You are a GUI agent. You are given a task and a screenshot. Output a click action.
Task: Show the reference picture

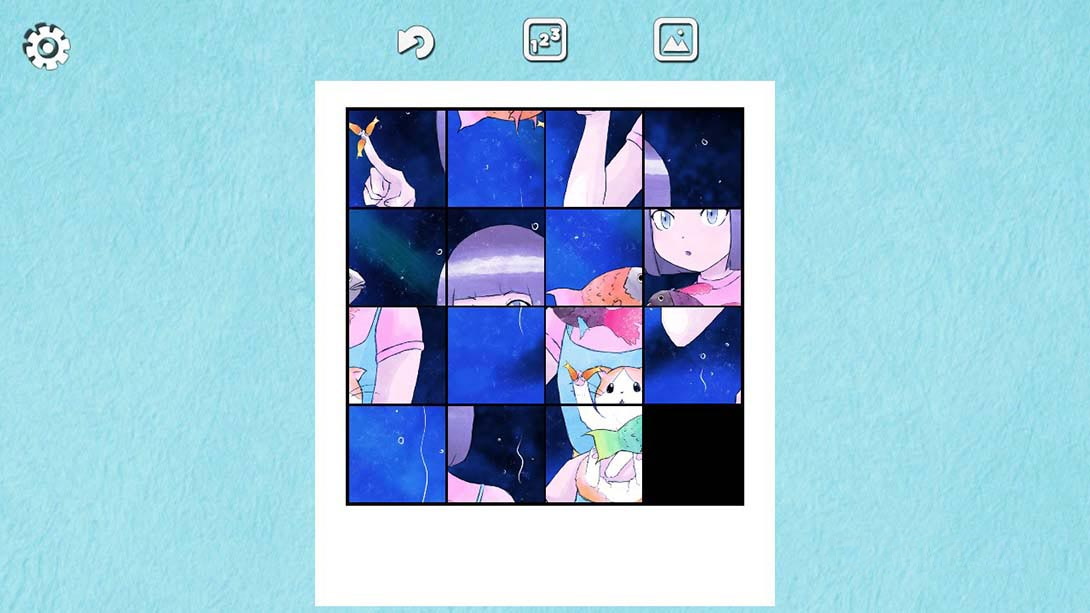tap(676, 40)
